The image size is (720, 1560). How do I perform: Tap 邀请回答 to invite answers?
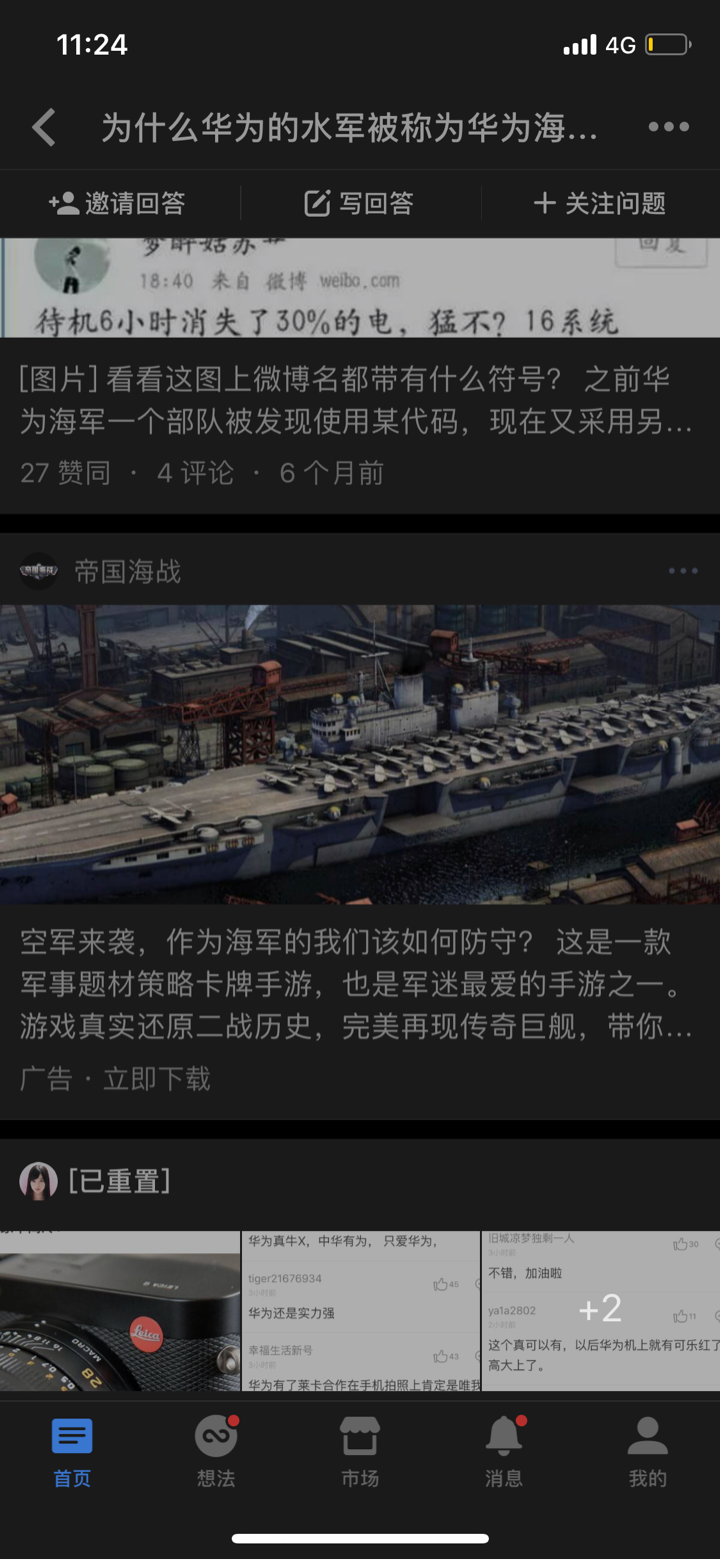[118, 204]
